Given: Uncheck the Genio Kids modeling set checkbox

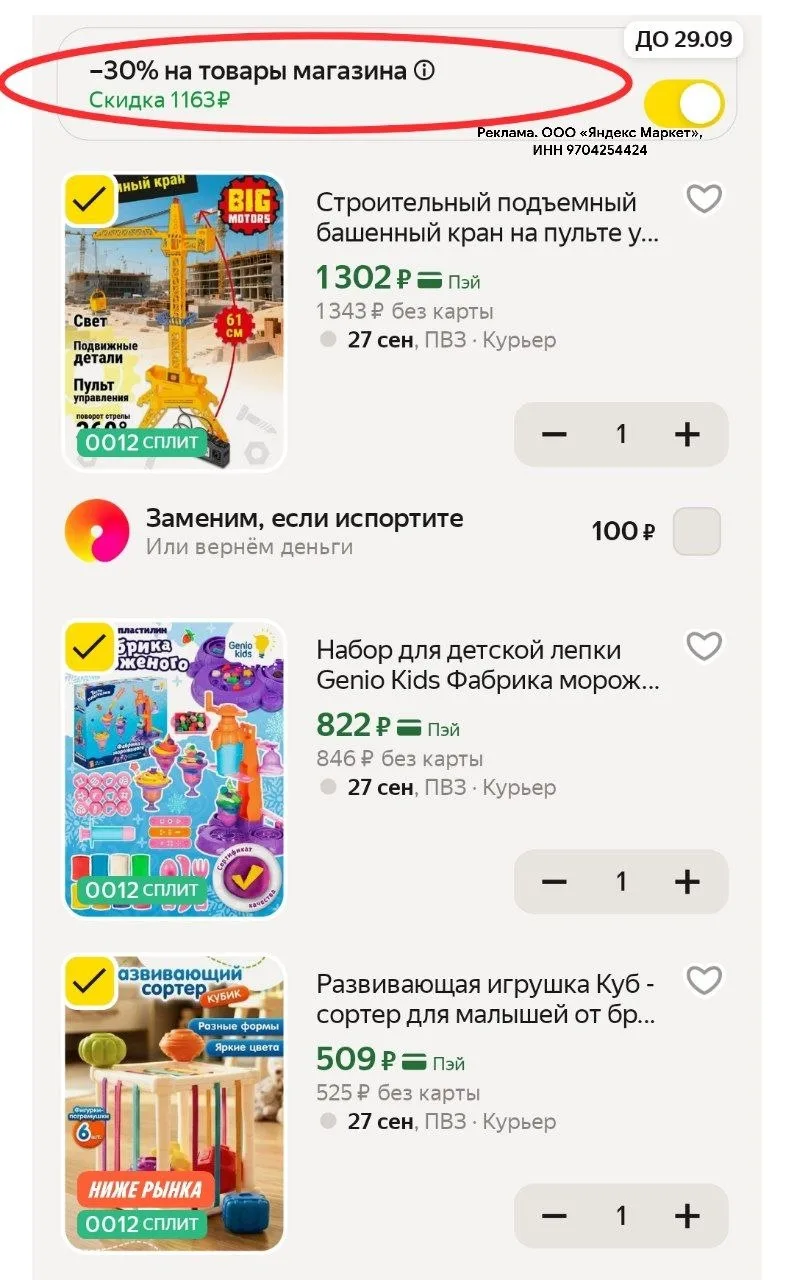Looking at the screenshot, I should click(90, 646).
